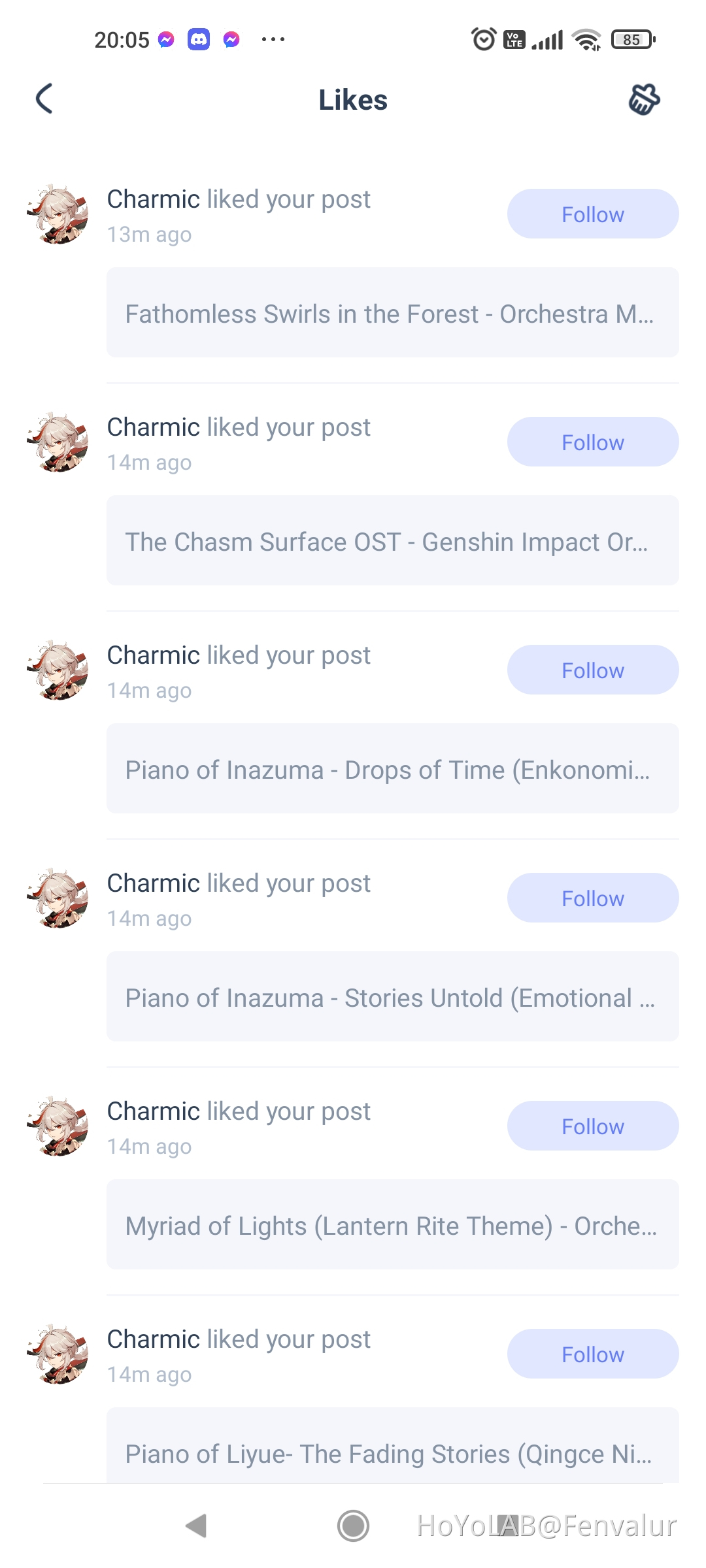Tap the back chevron on Likes screen
This screenshot has height=1568, width=706.
pos(43,99)
